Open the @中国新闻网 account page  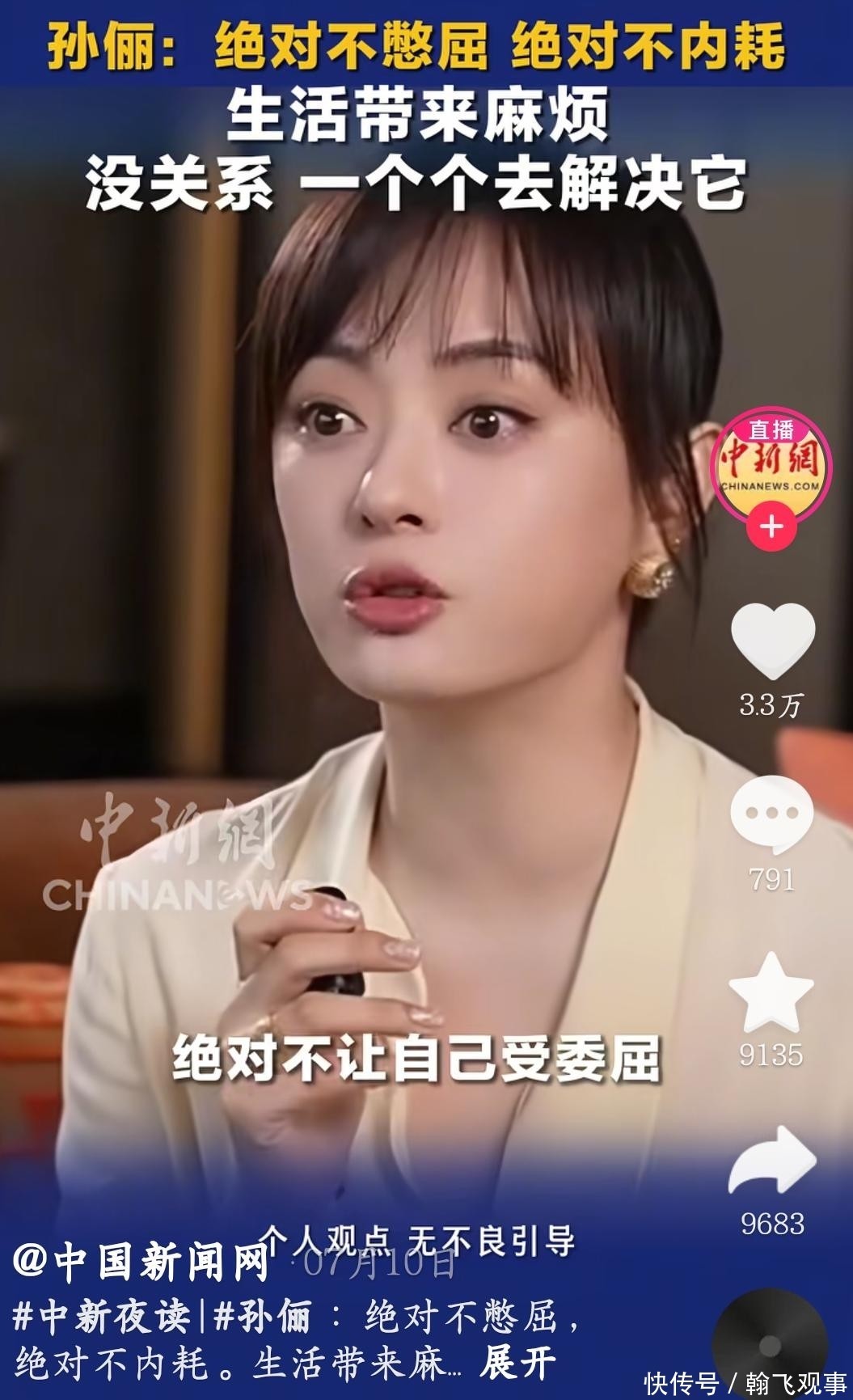click(x=141, y=1261)
